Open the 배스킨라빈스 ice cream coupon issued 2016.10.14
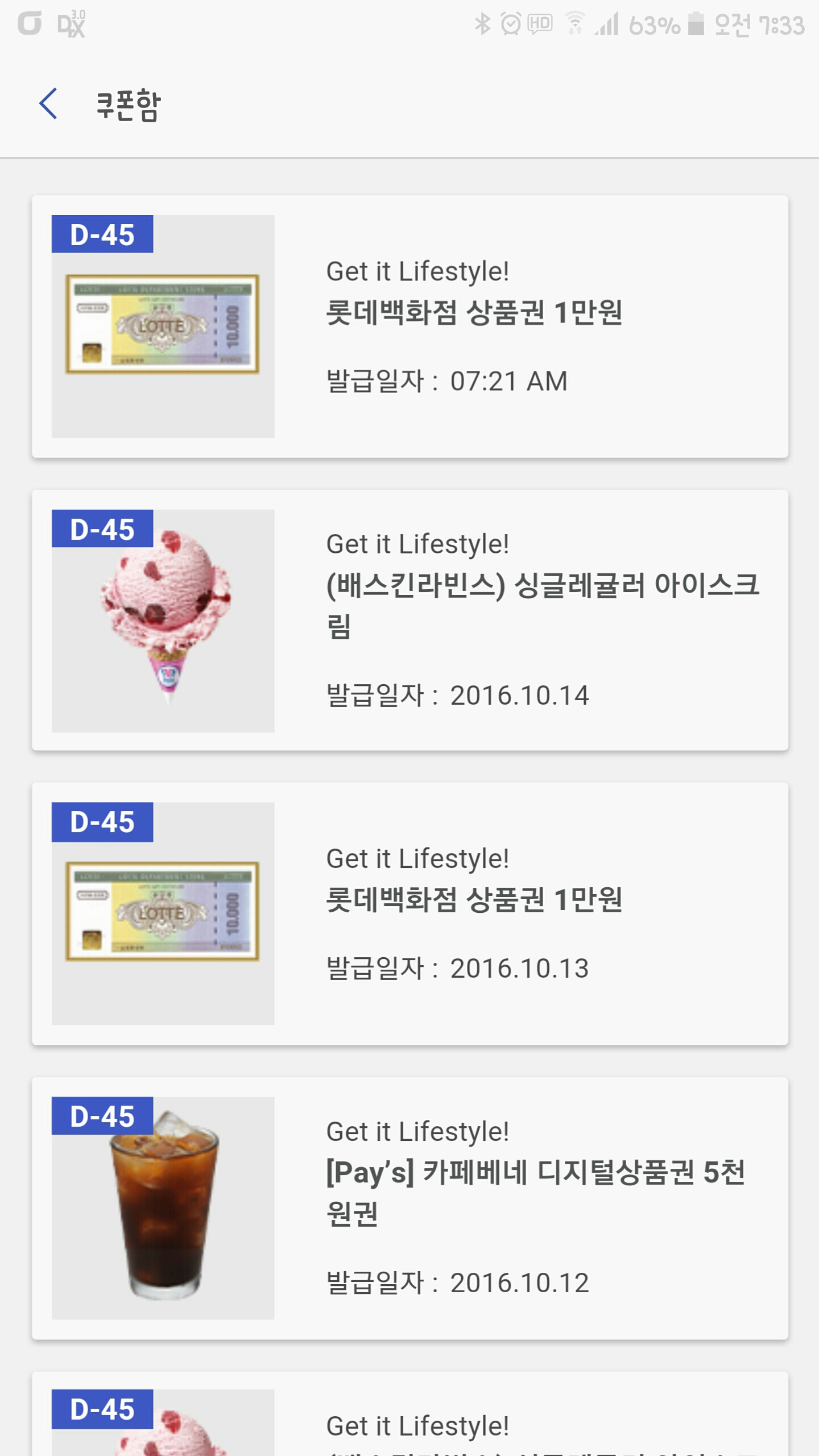 pos(409,620)
